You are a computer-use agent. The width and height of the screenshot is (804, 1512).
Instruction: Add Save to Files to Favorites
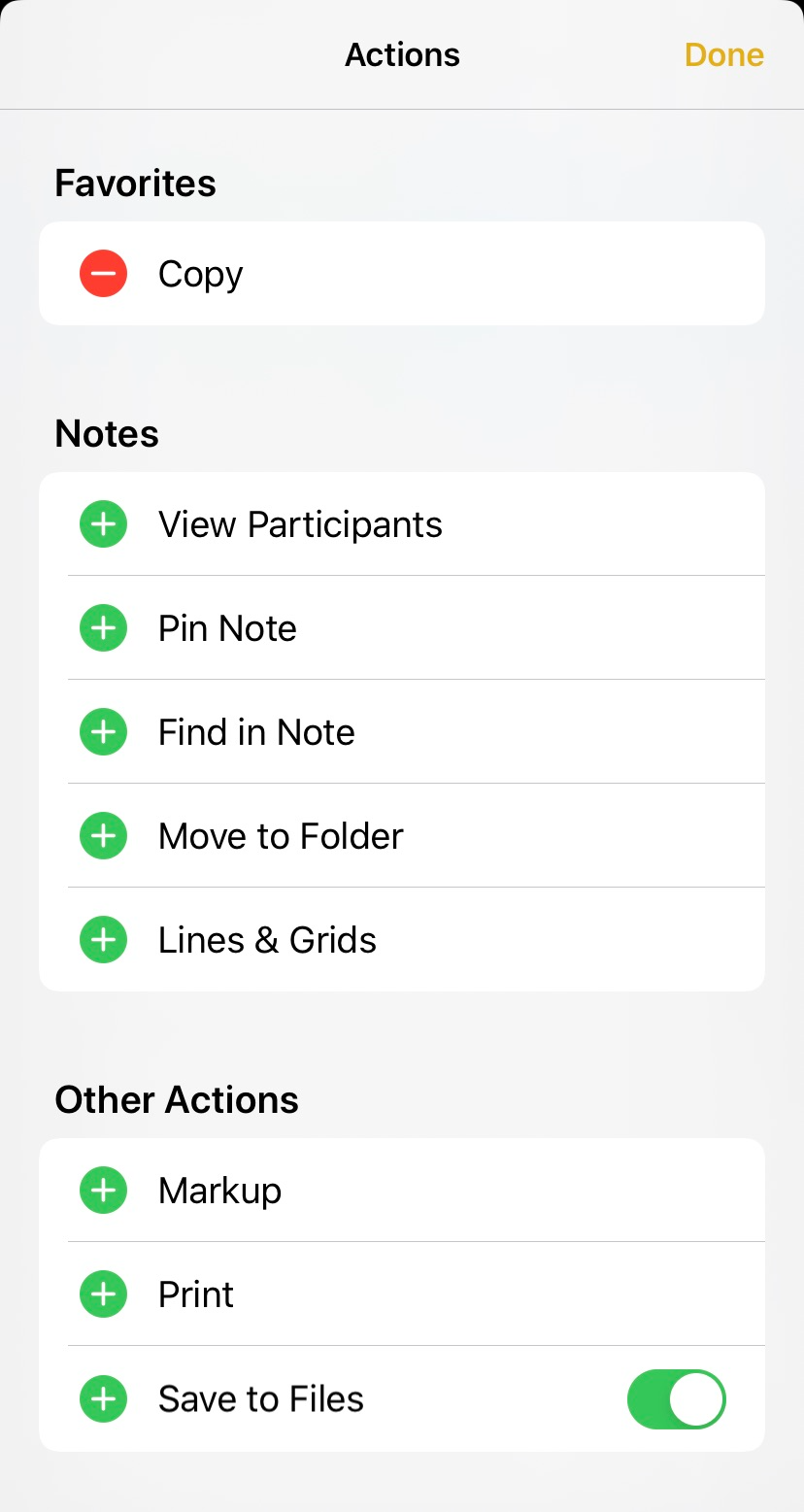(103, 1398)
